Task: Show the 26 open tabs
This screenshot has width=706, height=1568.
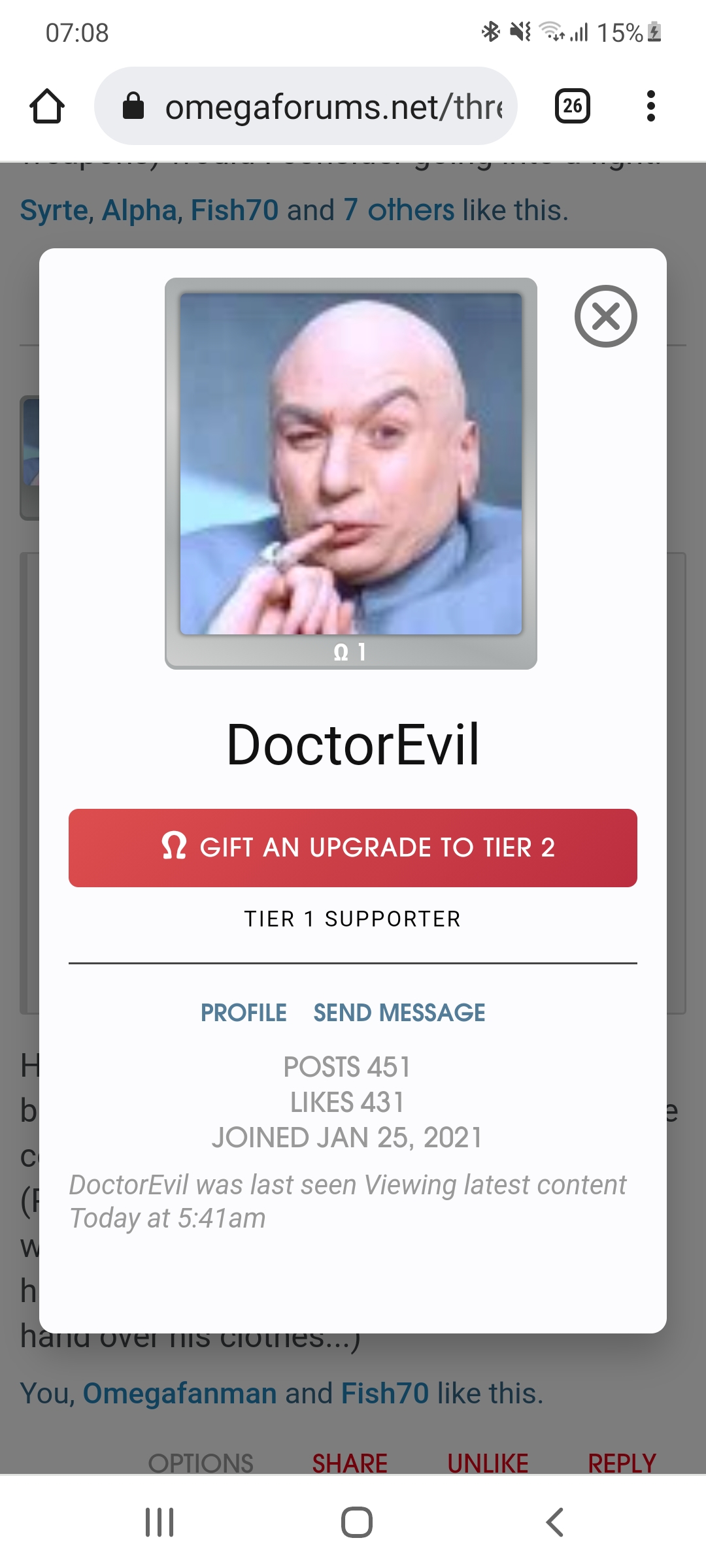Action: (572, 106)
